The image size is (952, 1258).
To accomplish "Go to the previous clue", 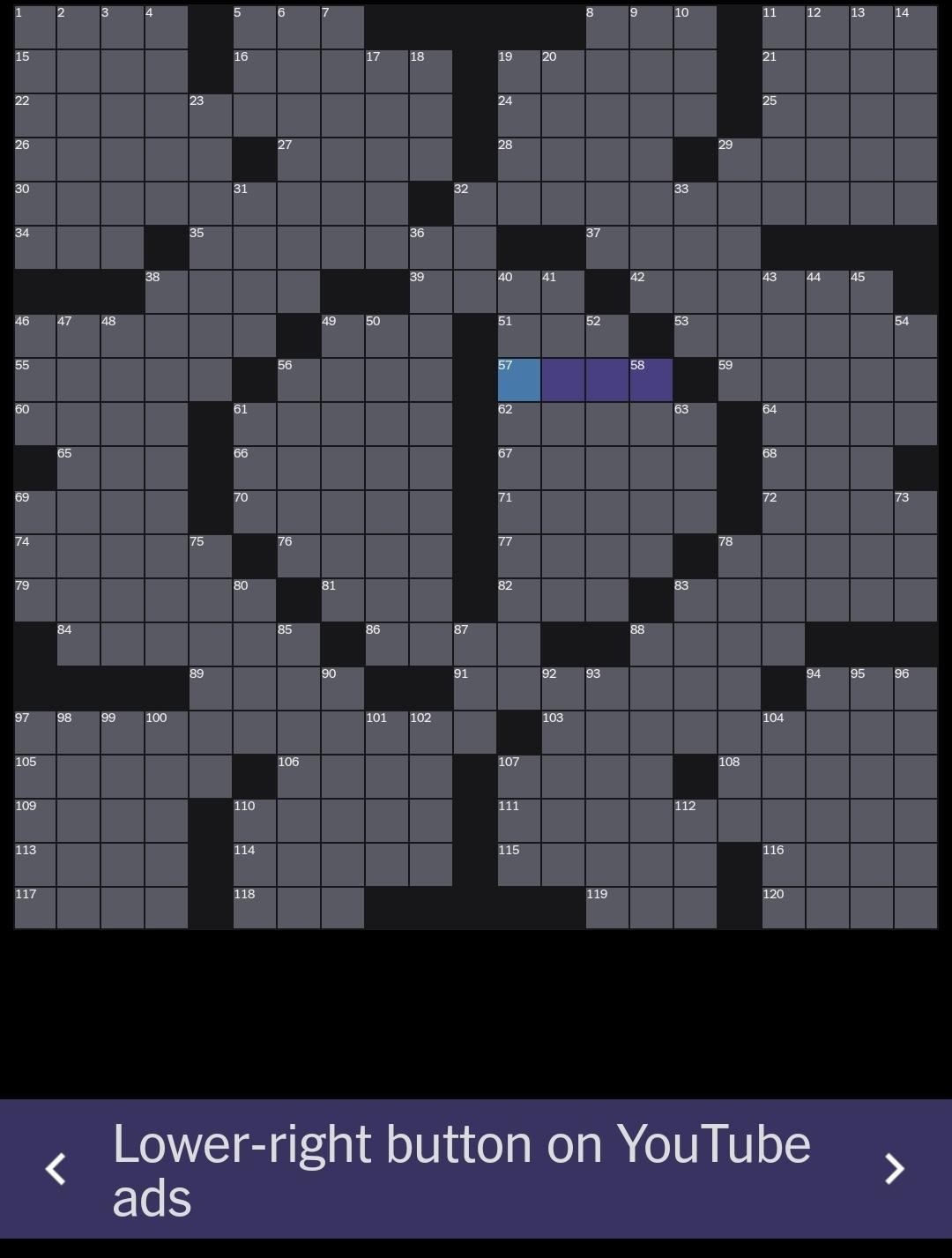I will pos(56,1169).
